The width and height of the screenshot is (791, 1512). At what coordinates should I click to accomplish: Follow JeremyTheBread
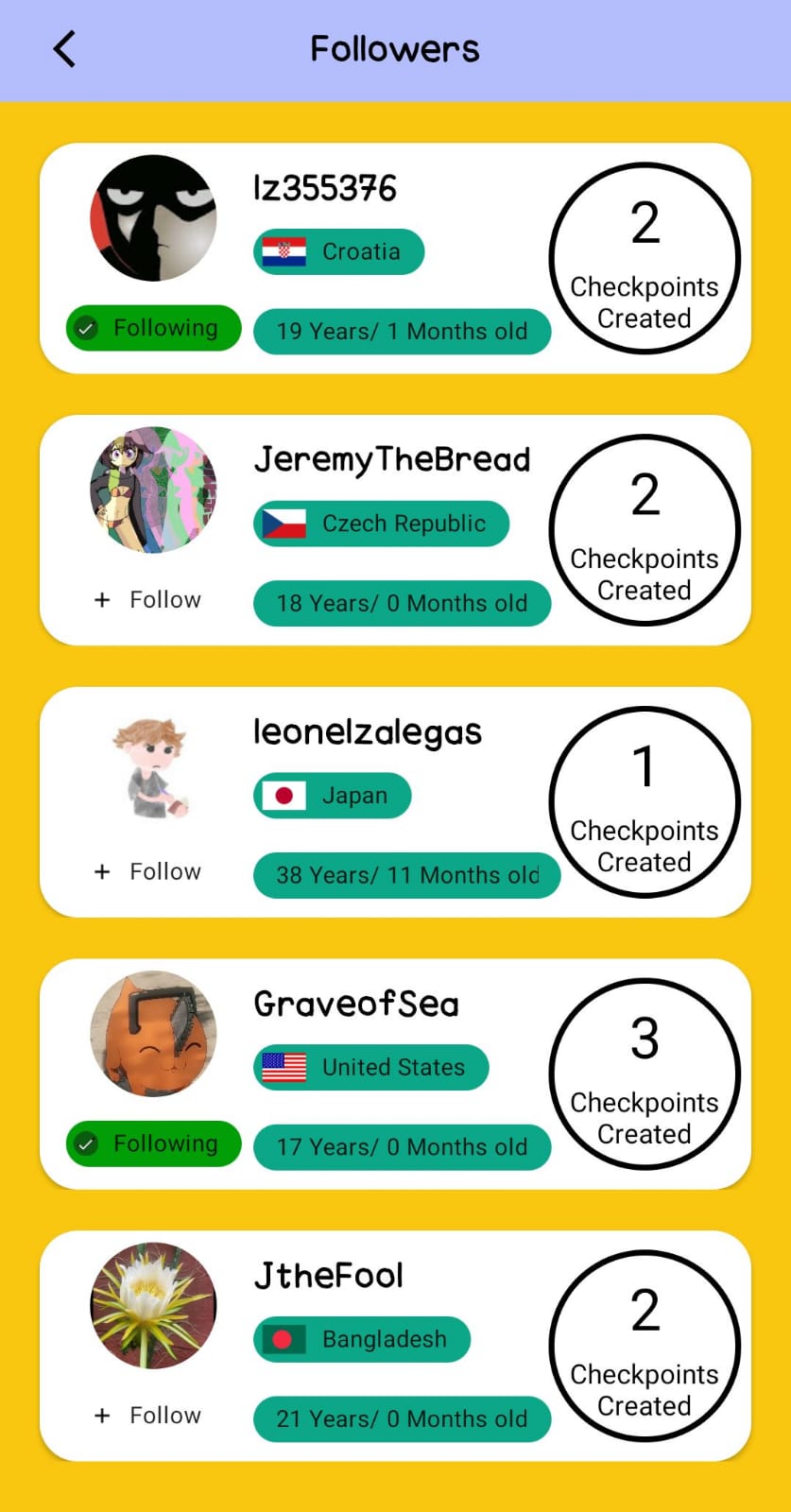tap(148, 600)
